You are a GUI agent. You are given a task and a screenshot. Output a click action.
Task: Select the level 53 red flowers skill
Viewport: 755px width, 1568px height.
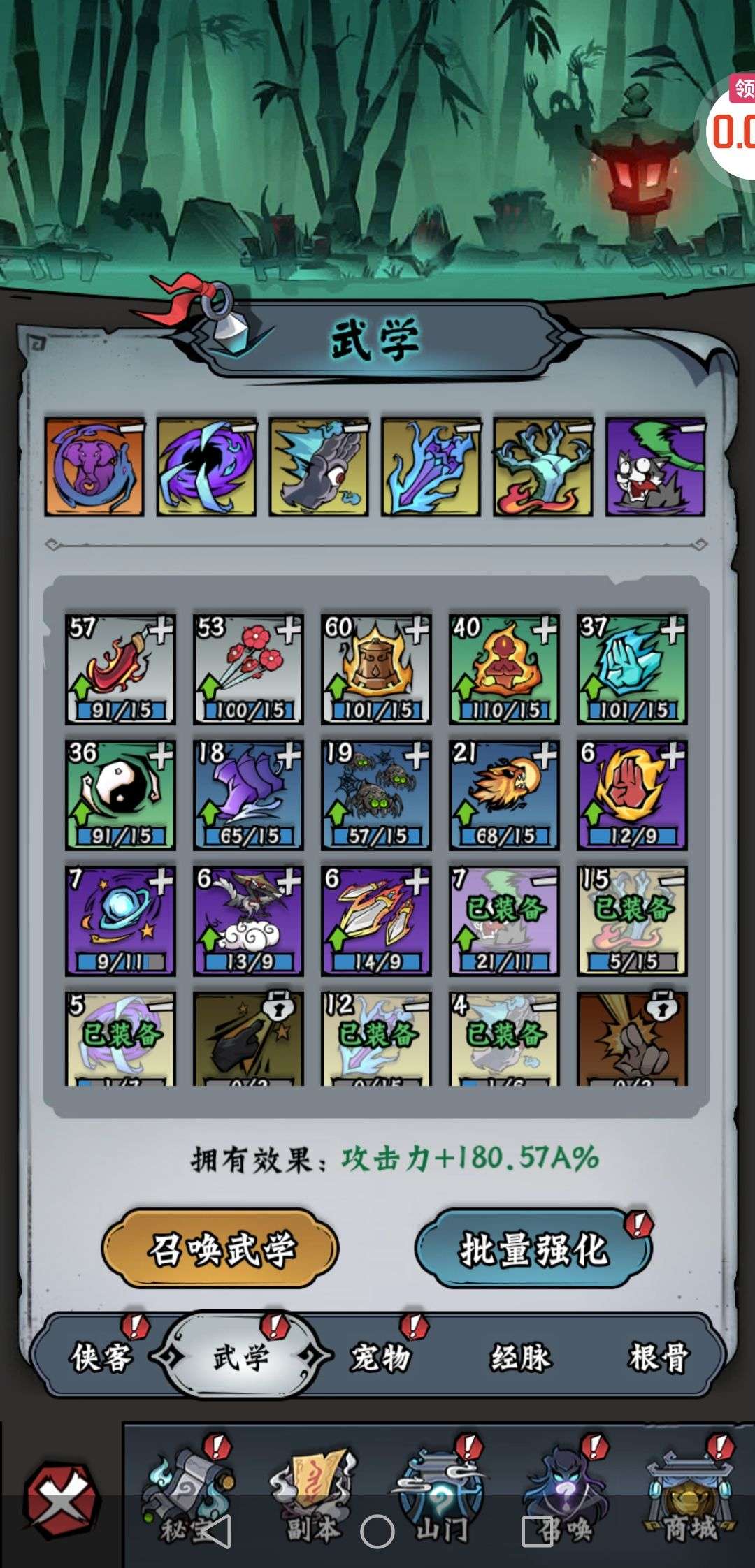click(x=248, y=669)
